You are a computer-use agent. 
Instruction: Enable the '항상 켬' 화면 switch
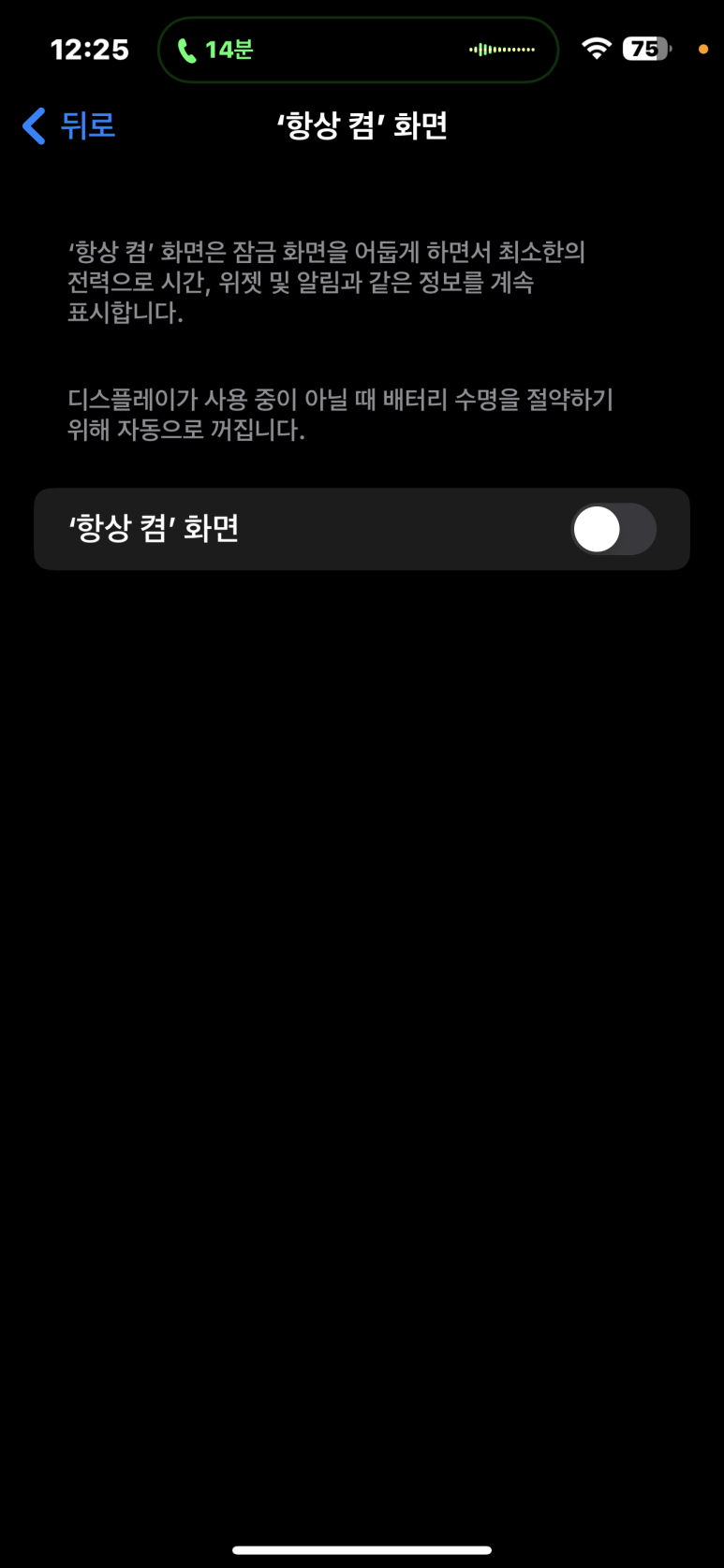(x=613, y=530)
